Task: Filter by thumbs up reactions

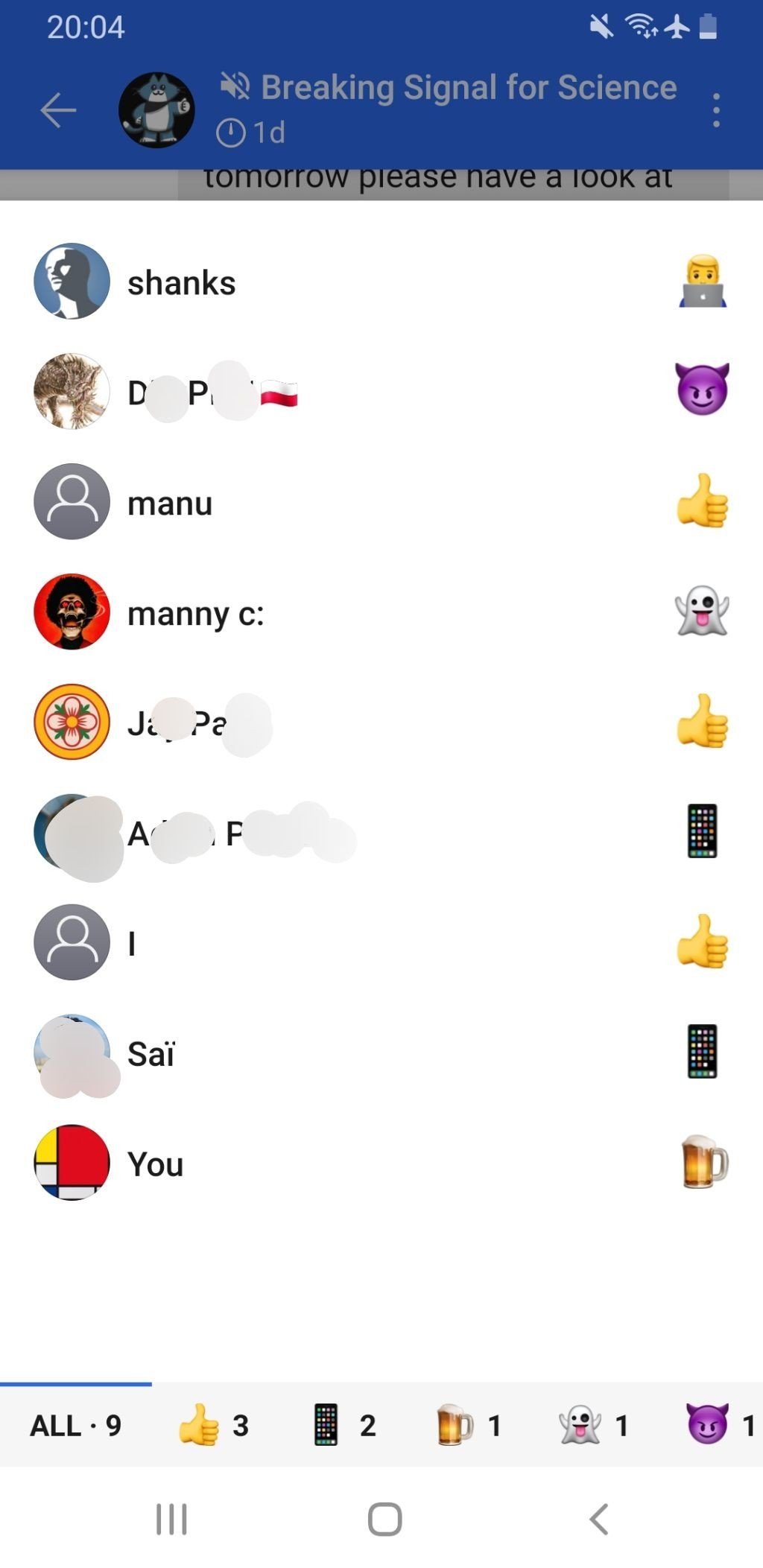Action: (x=214, y=1425)
